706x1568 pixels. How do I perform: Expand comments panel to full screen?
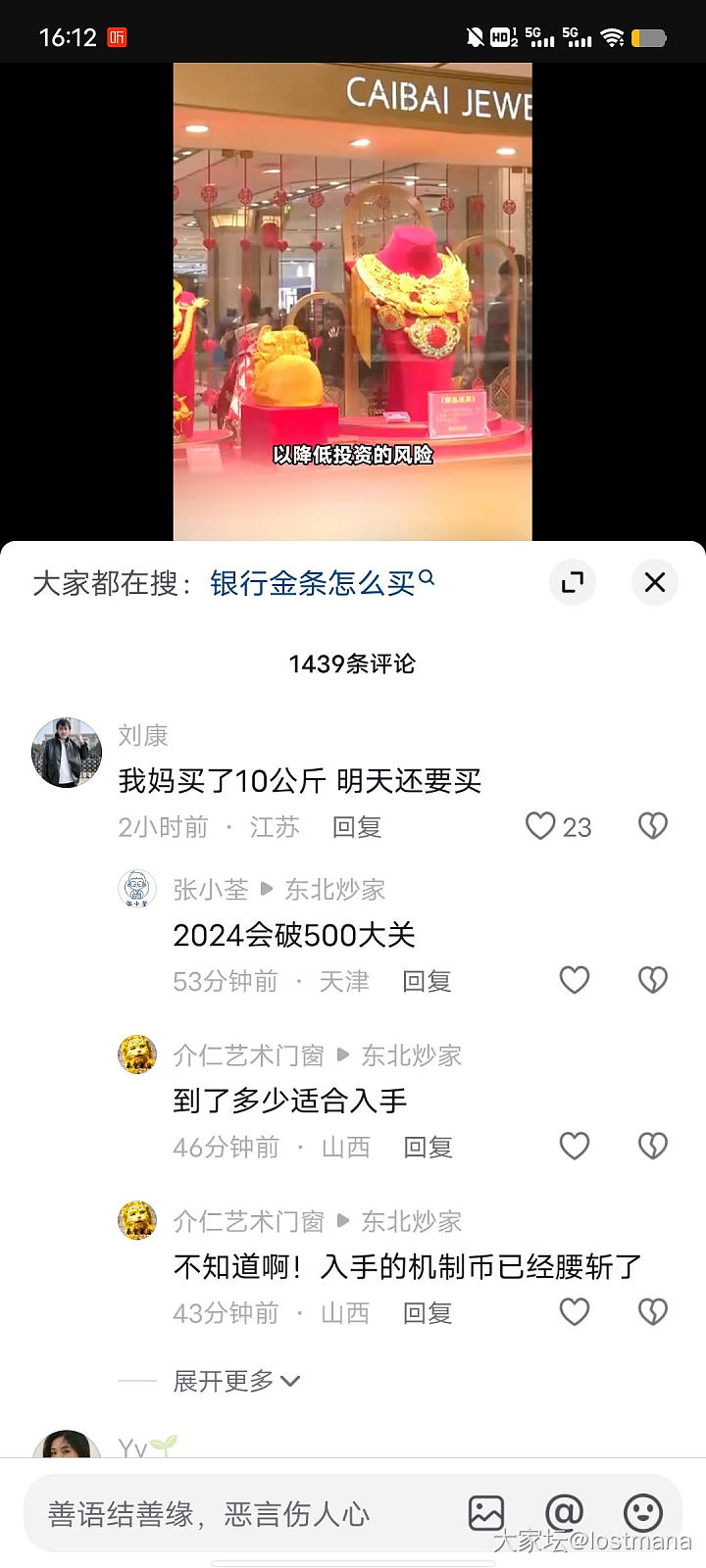click(573, 582)
